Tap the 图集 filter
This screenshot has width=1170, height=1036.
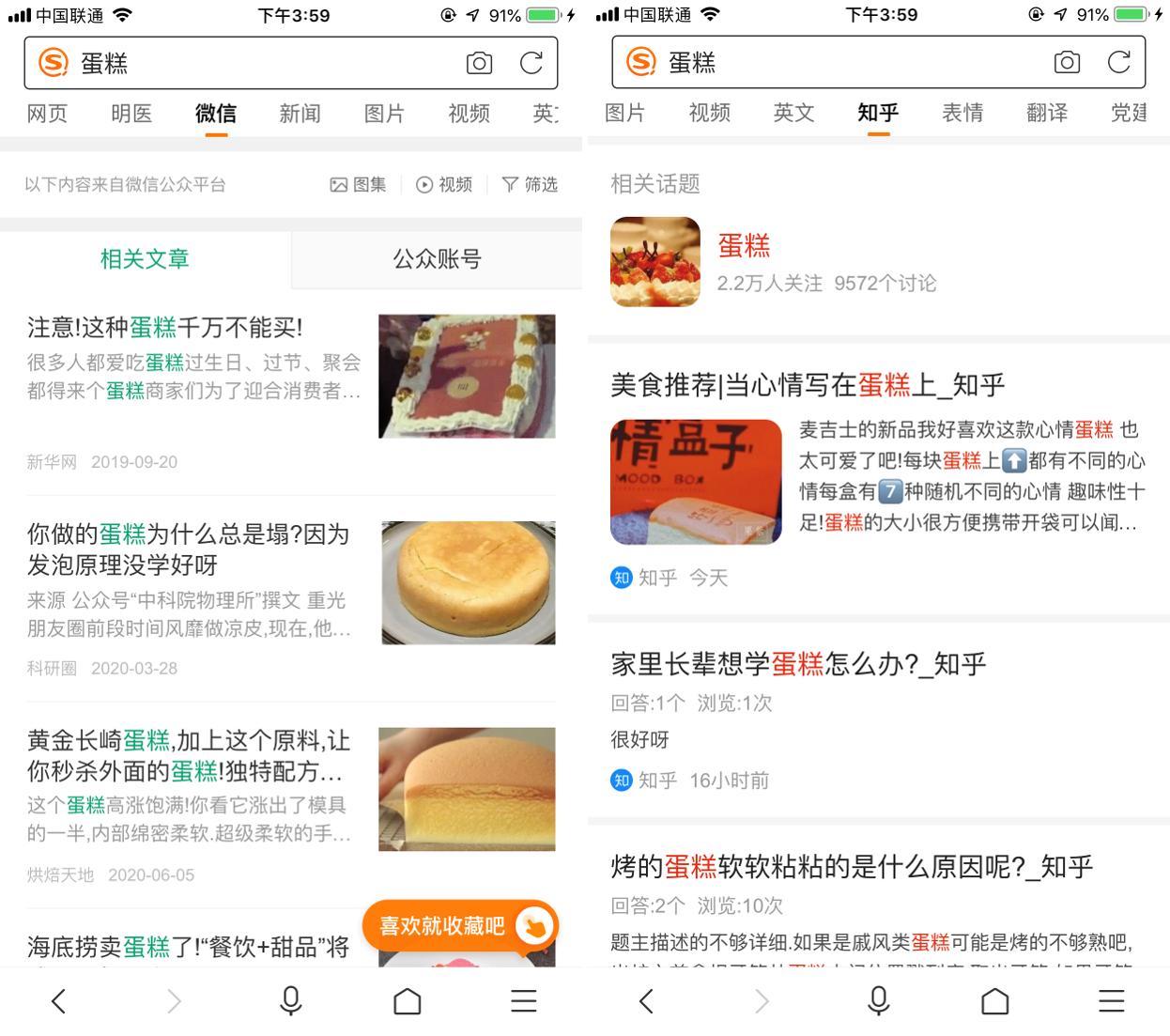point(358,184)
